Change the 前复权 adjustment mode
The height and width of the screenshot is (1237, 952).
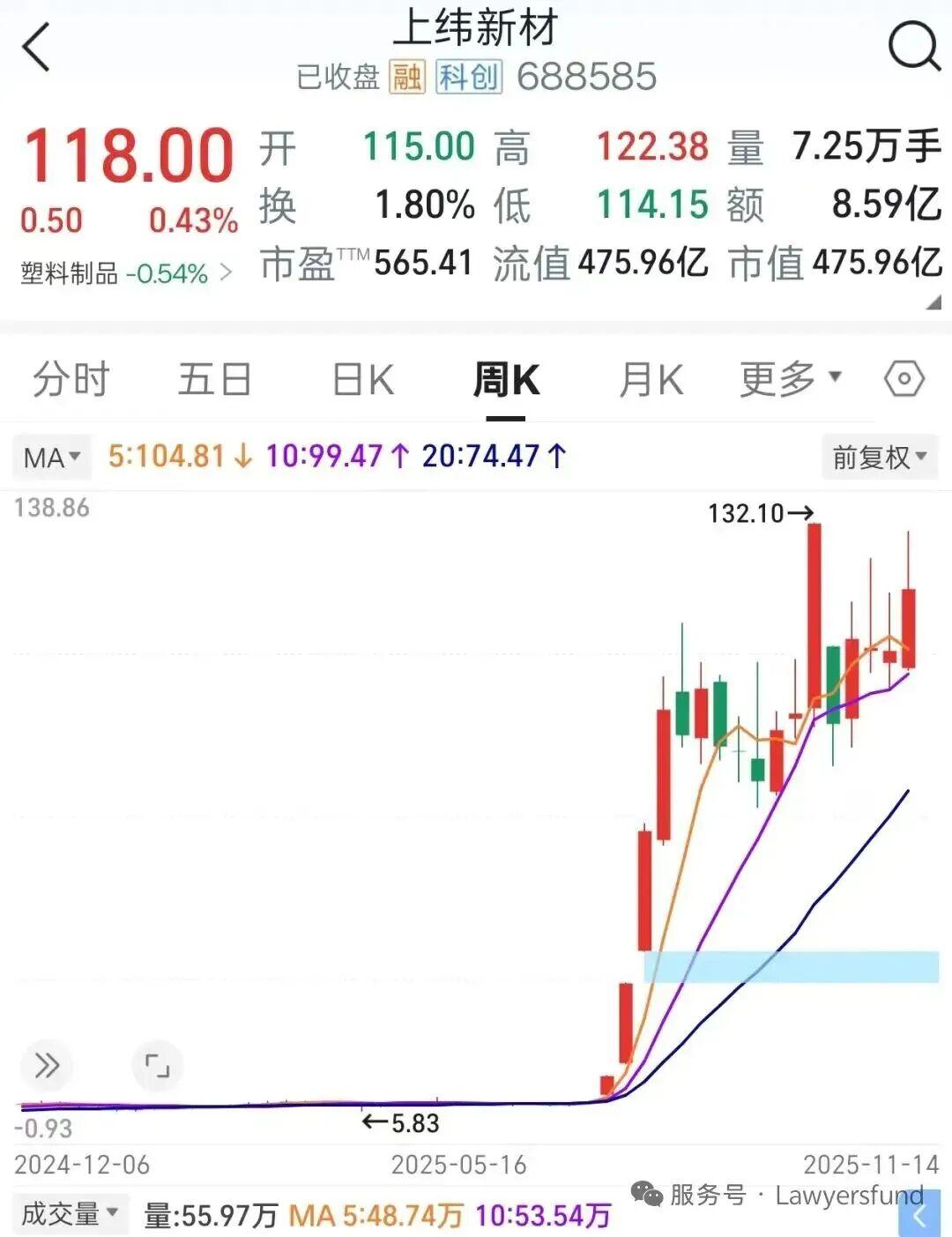click(x=879, y=457)
